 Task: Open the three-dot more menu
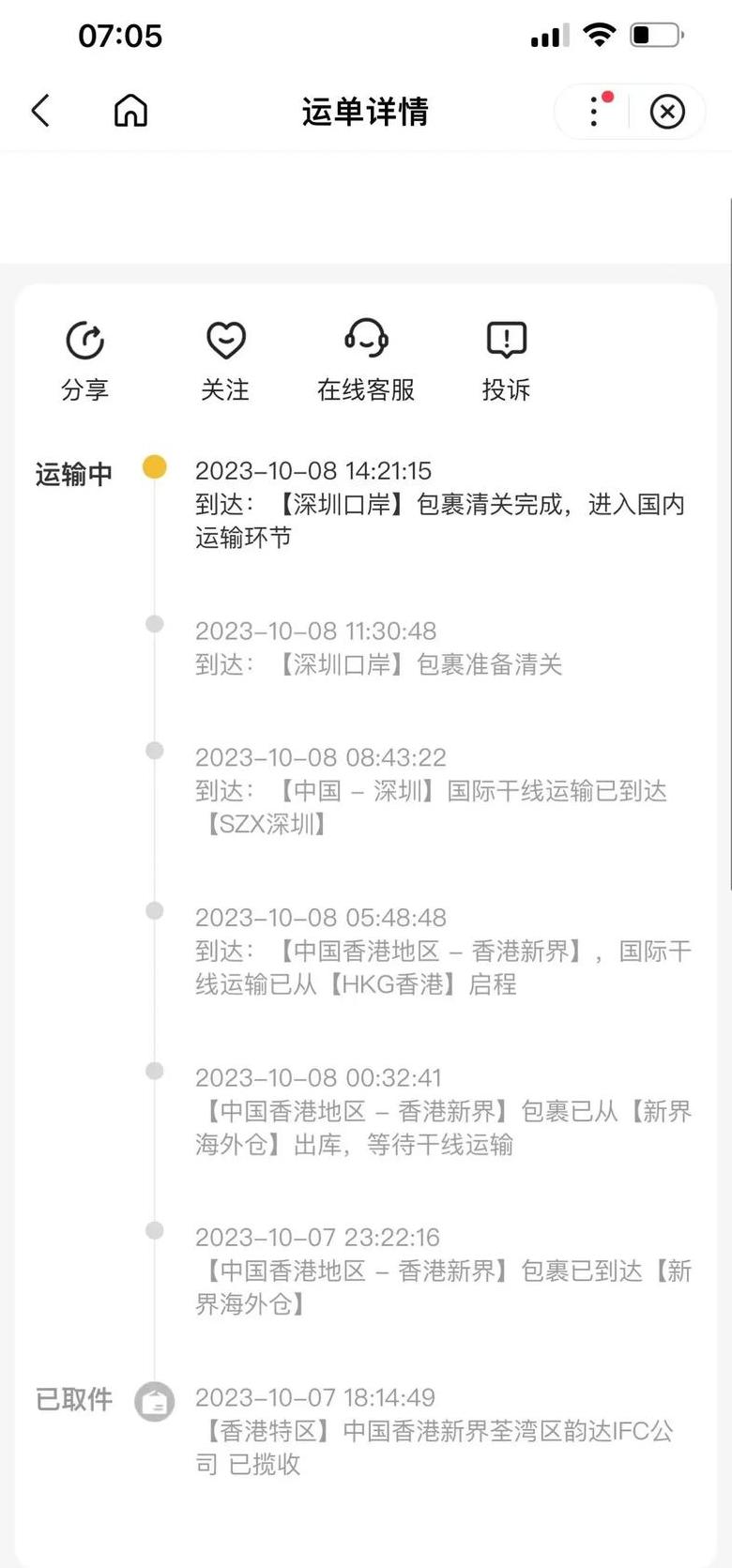point(594,111)
